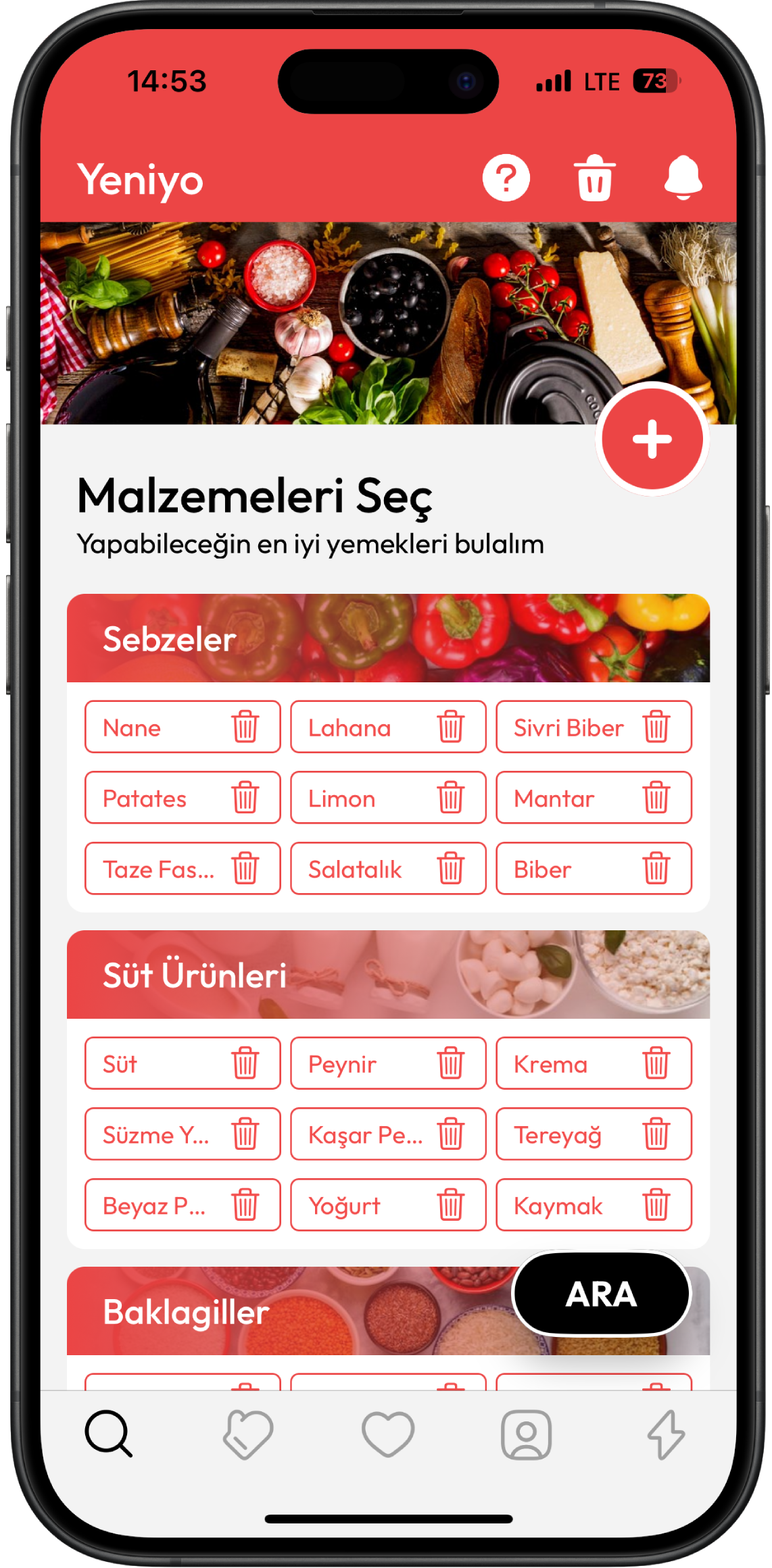Open the profile tab
This screenshot has height=1568, width=772.
[x=526, y=1434]
